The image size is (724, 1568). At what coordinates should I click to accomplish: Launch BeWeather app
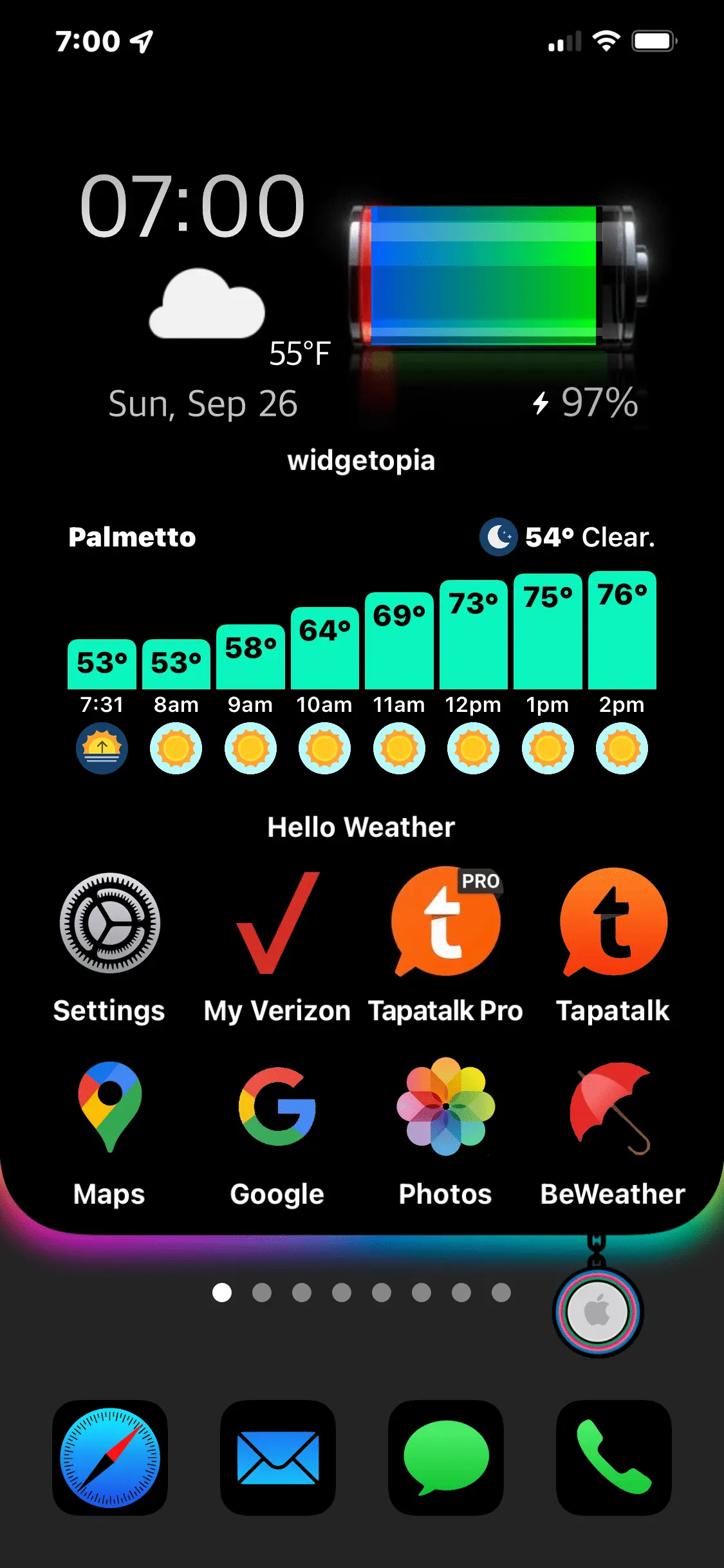tap(613, 1106)
